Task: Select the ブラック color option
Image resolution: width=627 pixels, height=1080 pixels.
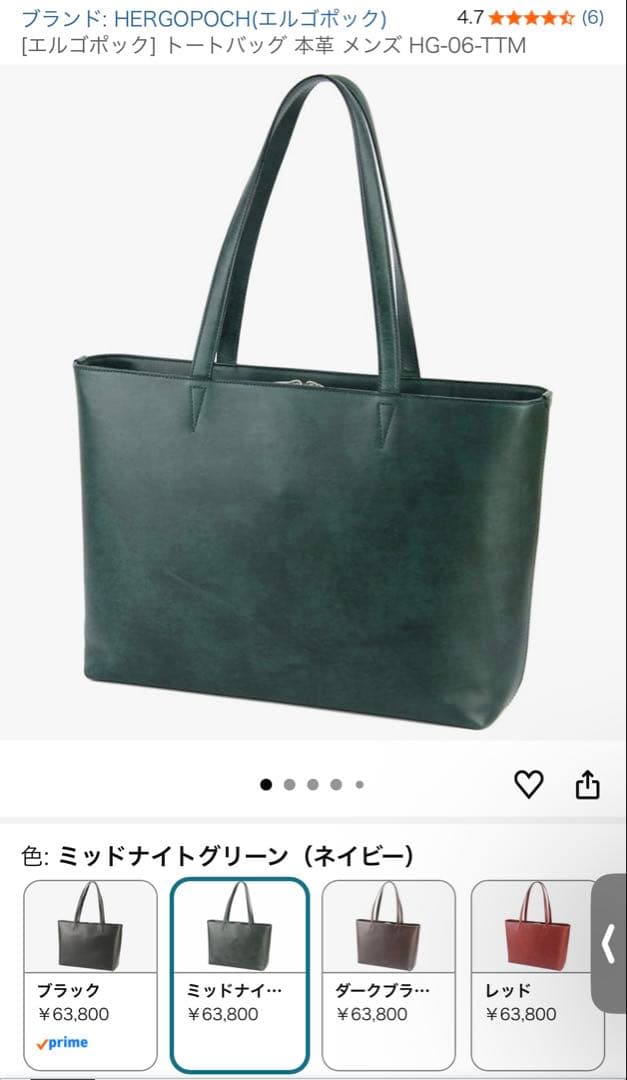Action: [90, 973]
